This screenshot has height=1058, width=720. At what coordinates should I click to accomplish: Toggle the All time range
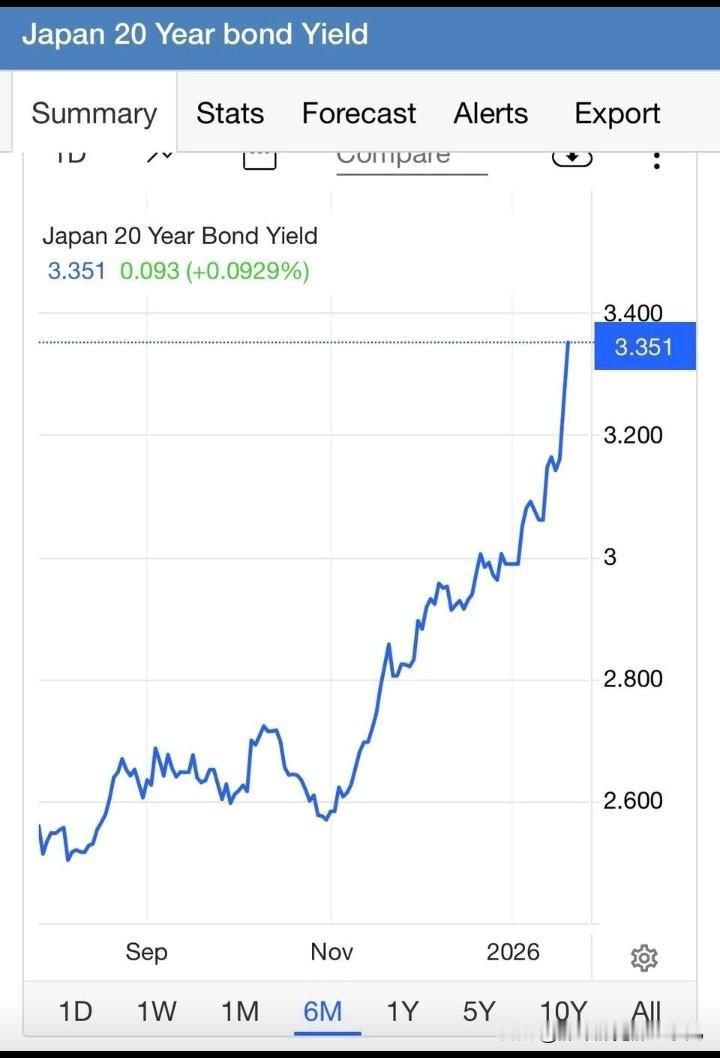[645, 1011]
